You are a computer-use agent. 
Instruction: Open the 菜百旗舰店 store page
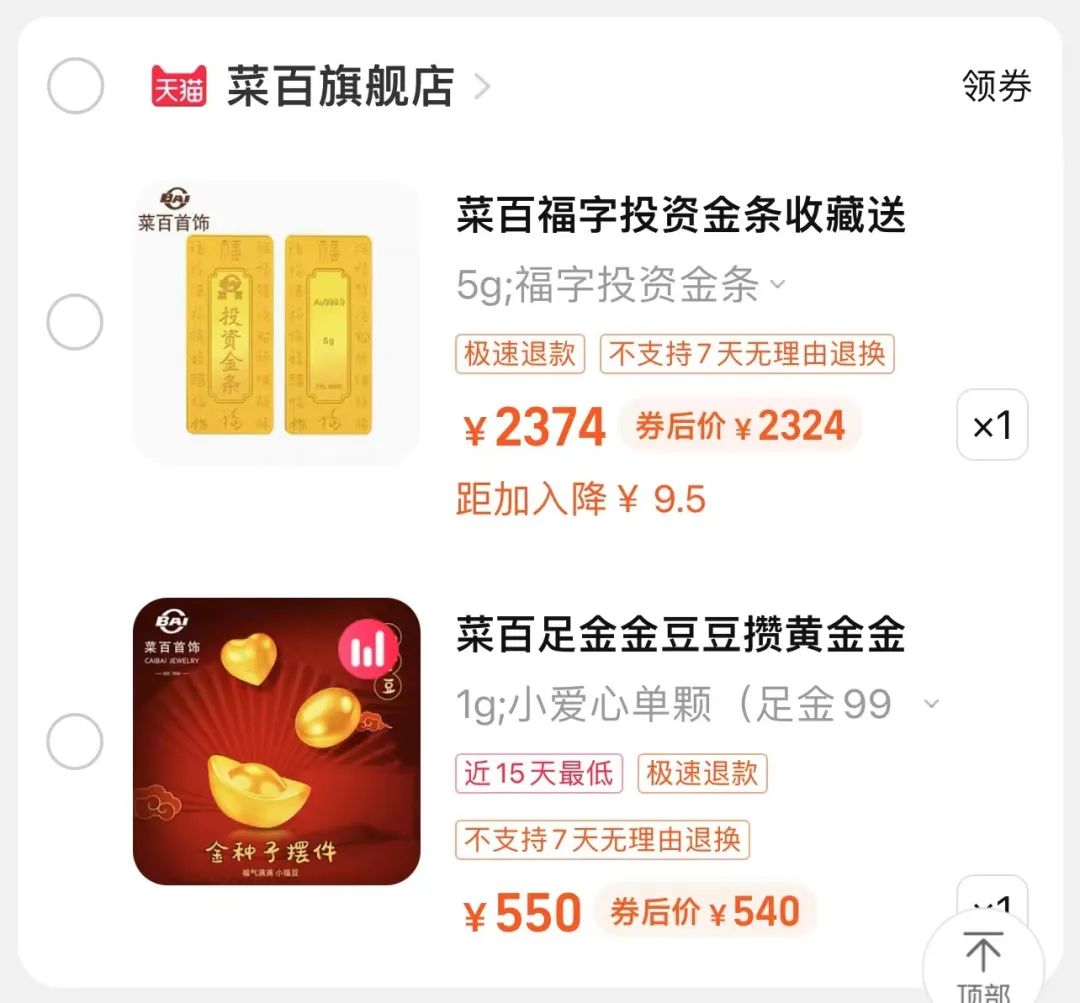(x=340, y=86)
